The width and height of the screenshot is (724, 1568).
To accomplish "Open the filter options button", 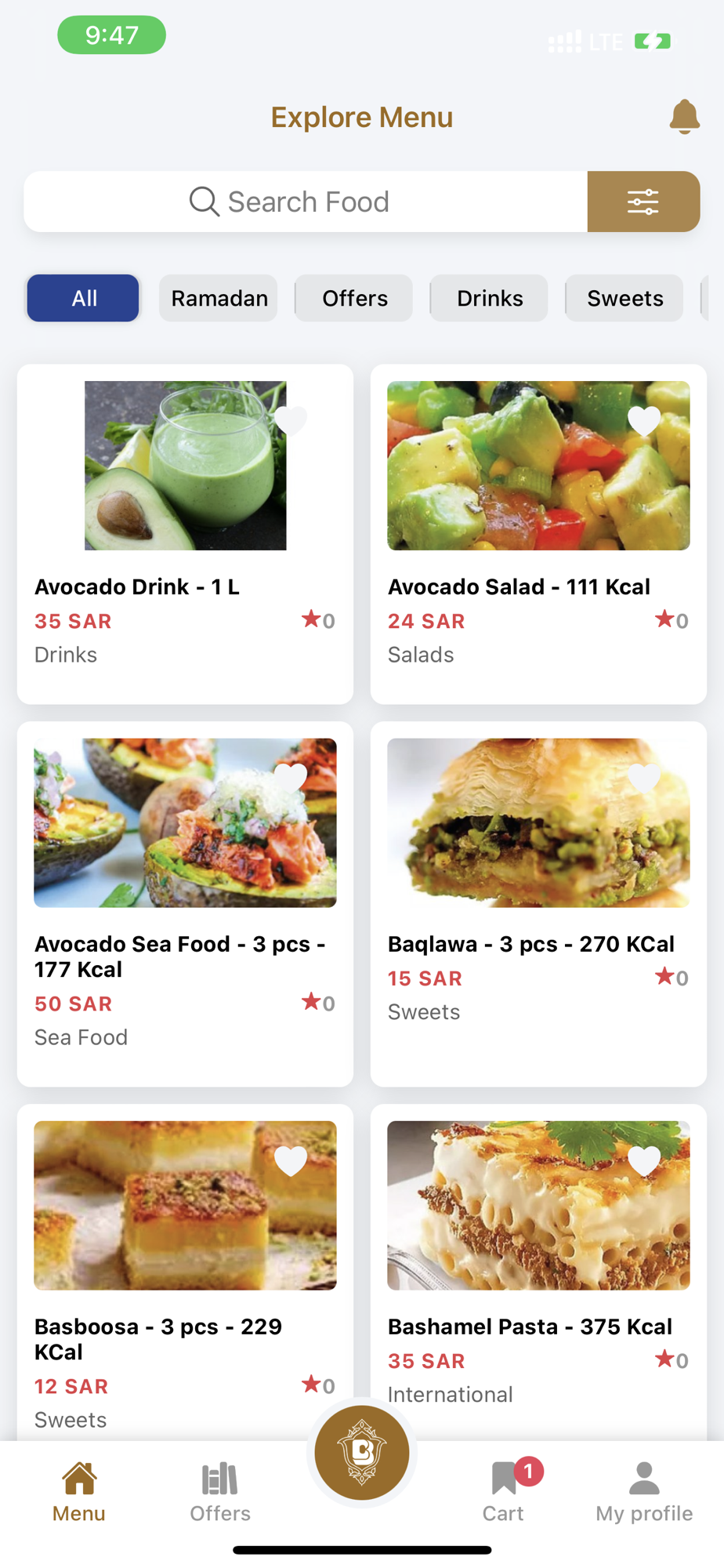I will pyautogui.click(x=643, y=201).
